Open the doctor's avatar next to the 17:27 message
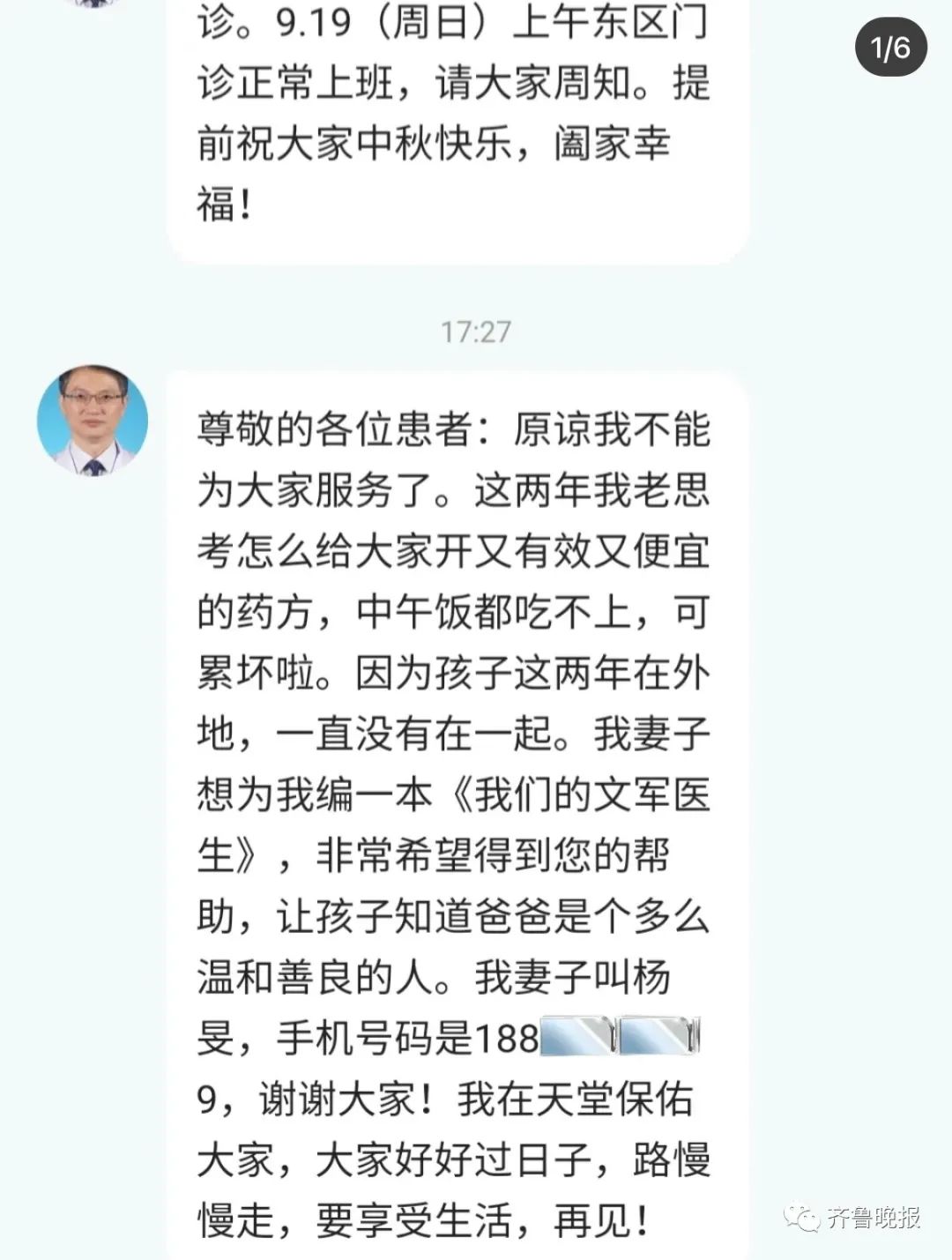Image resolution: width=952 pixels, height=1260 pixels. pyautogui.click(x=92, y=421)
